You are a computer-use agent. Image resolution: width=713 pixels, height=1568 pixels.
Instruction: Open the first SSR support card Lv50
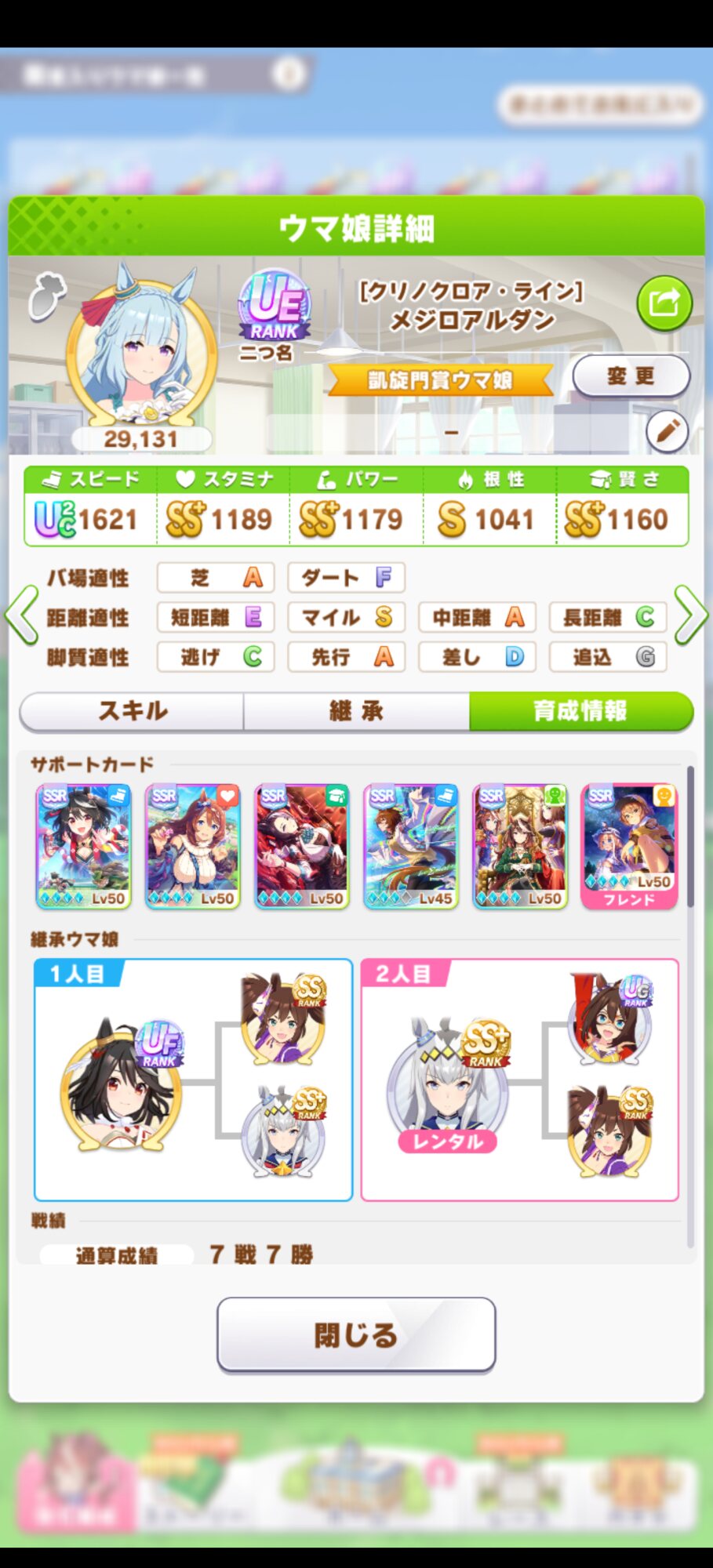pyautogui.click(x=84, y=847)
